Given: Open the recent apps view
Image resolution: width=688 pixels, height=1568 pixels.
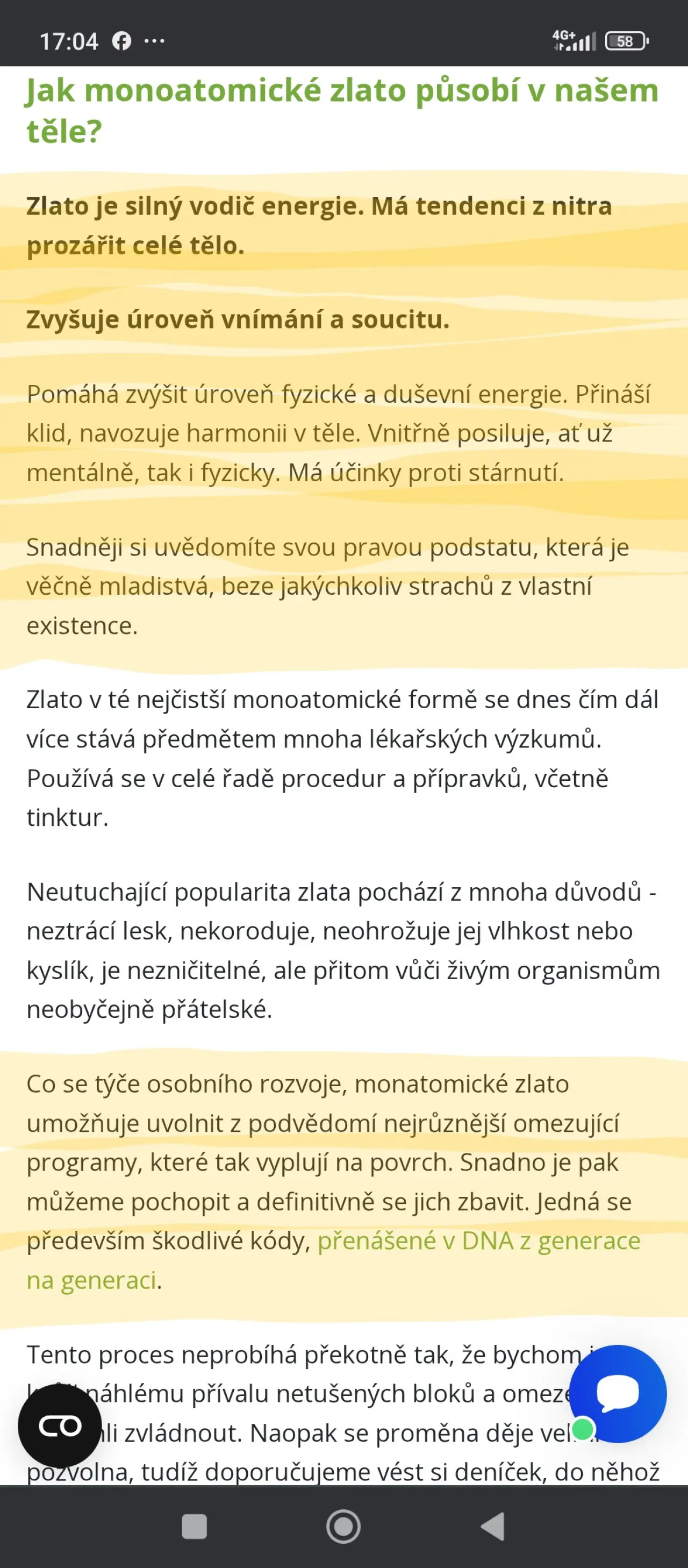Looking at the screenshot, I should pyautogui.click(x=195, y=1526).
